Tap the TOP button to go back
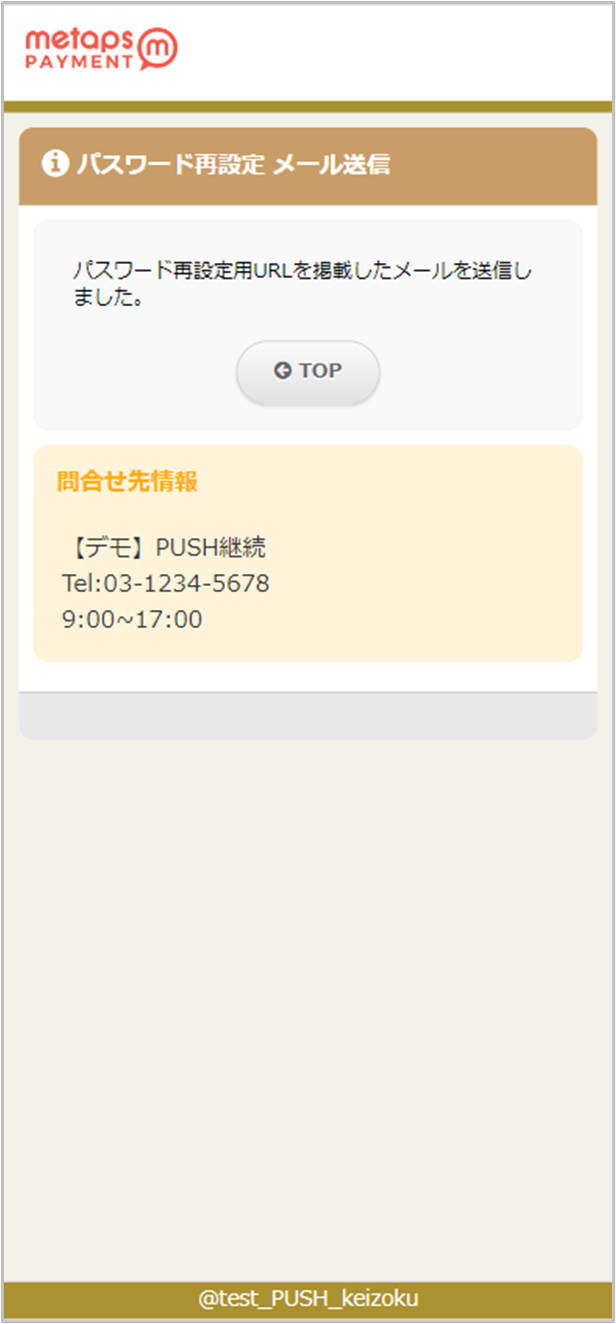 308,372
